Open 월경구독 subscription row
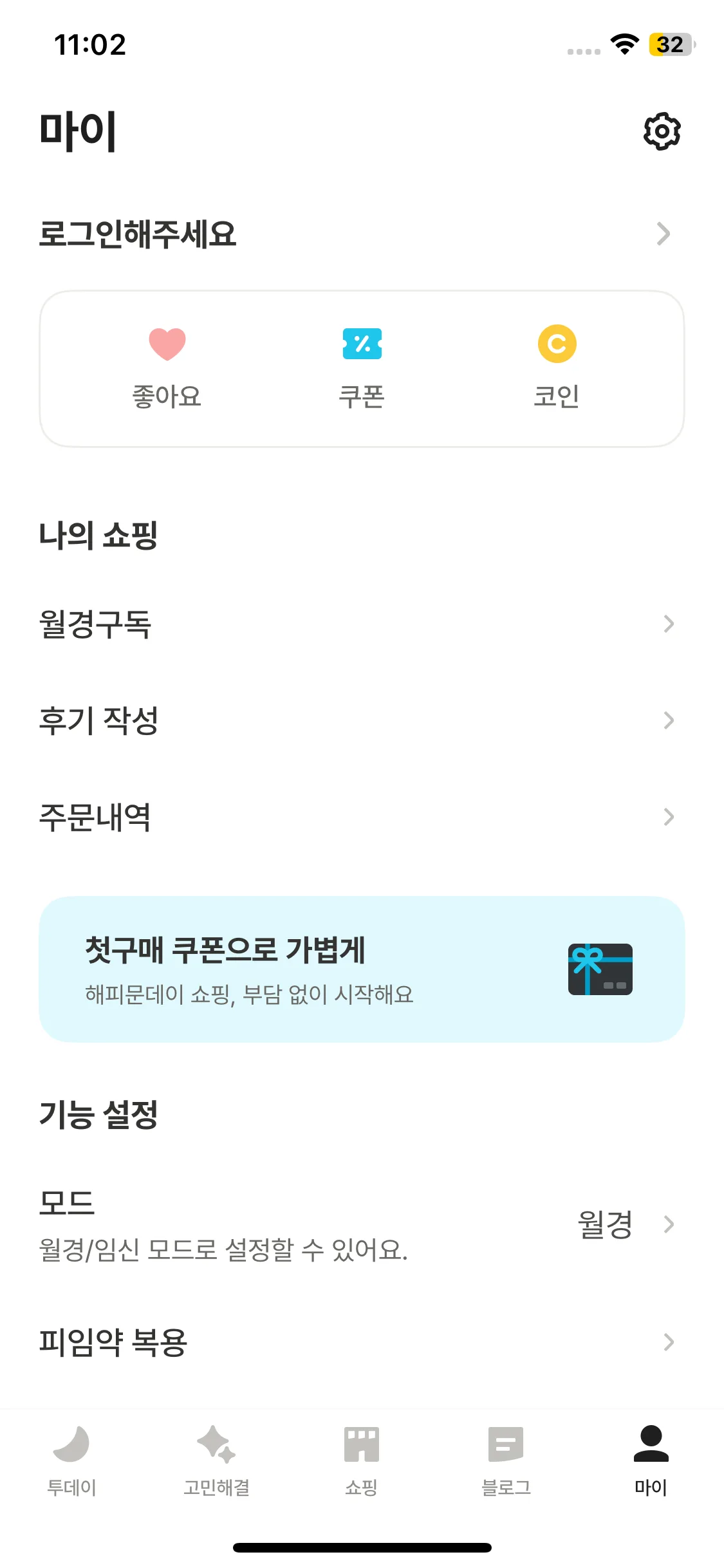 tap(355, 624)
